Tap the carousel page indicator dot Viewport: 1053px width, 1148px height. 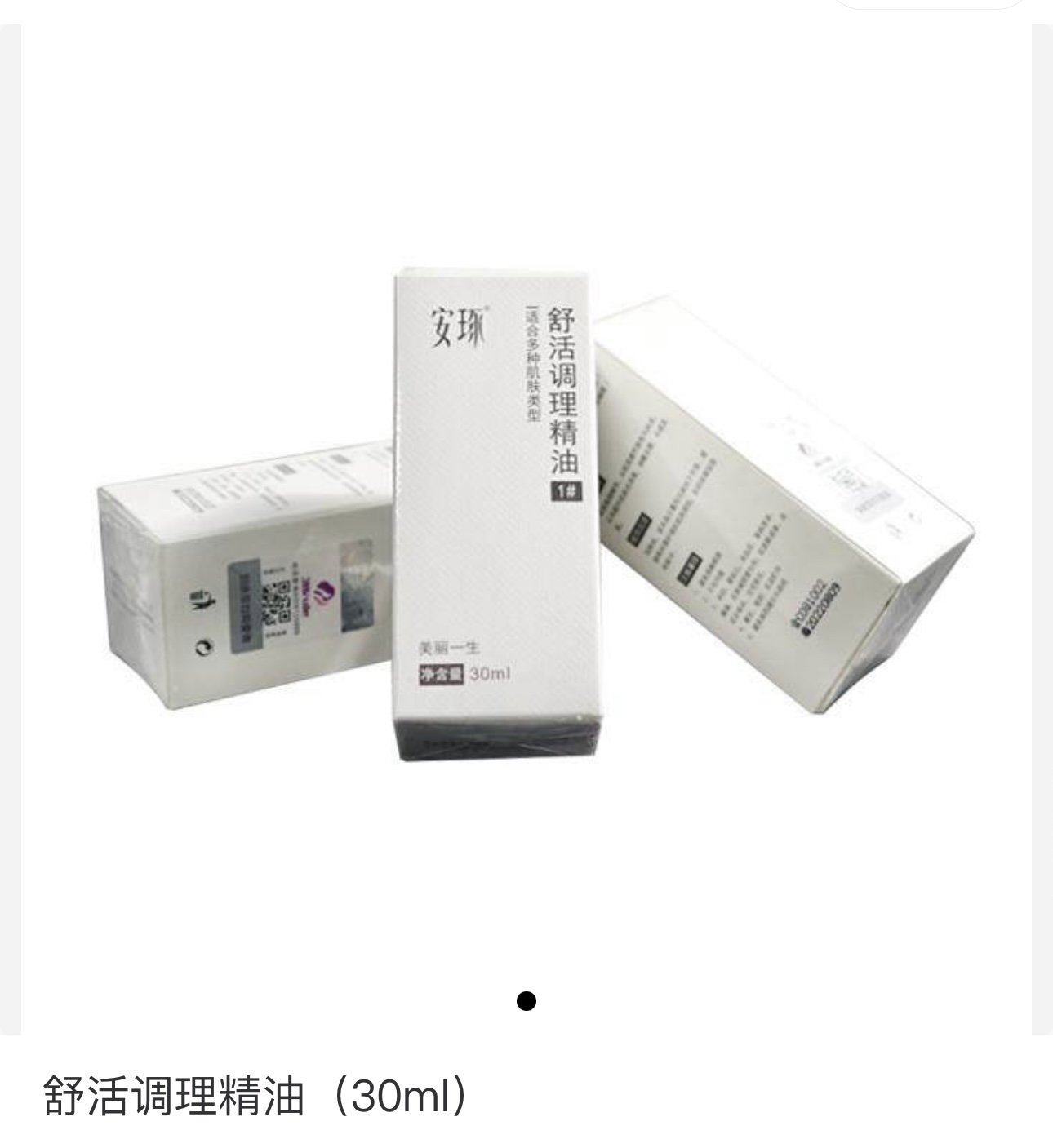pos(526,1000)
